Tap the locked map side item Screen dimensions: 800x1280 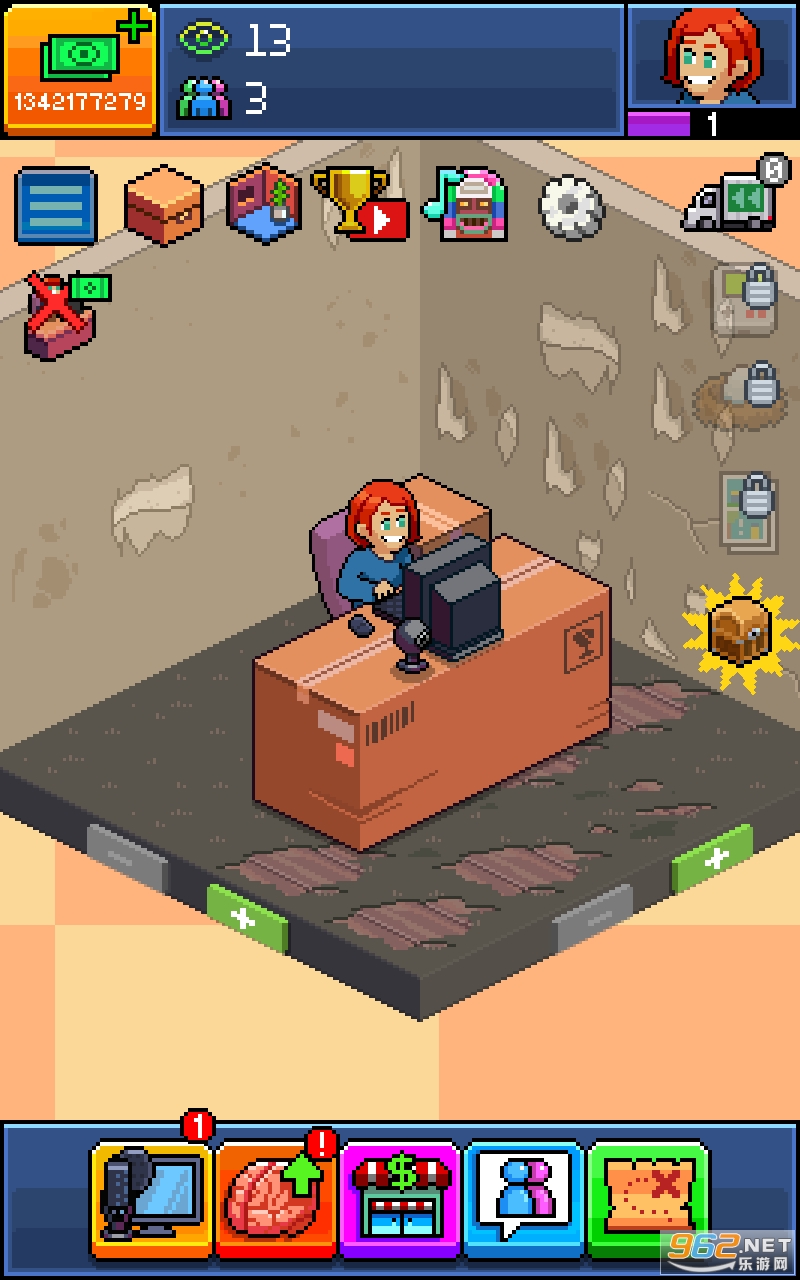tap(749, 511)
